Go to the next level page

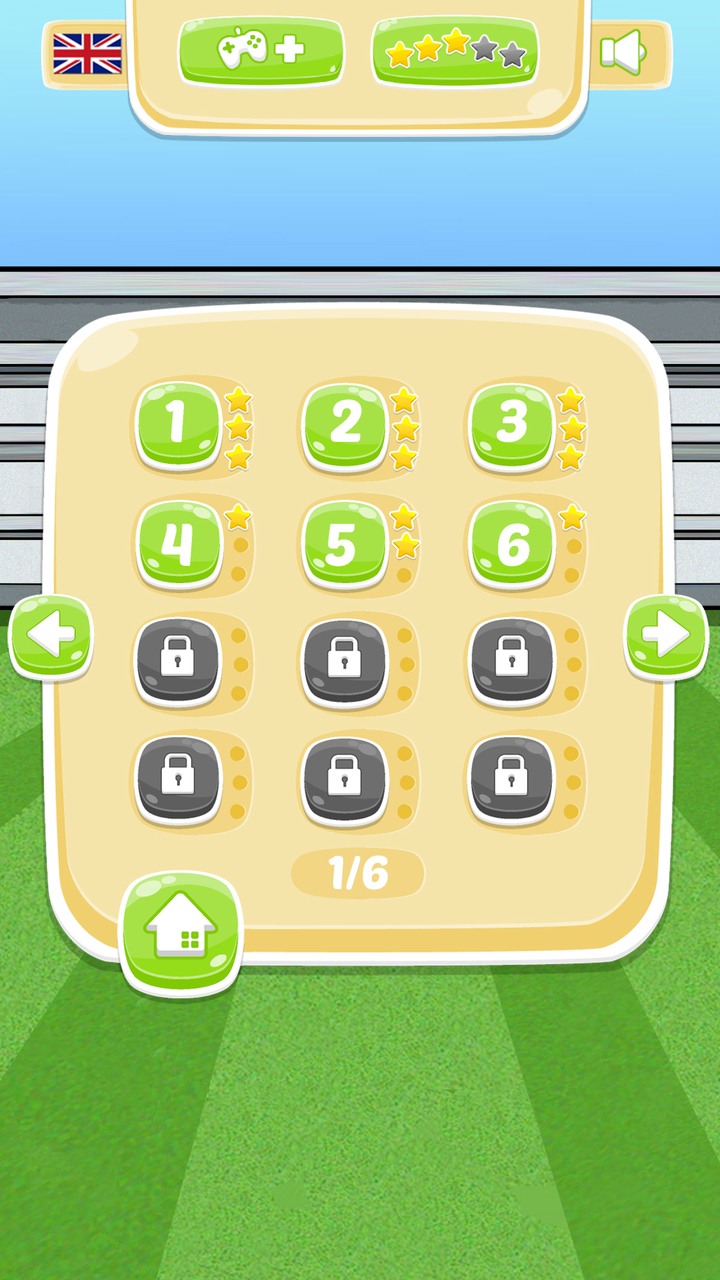(666, 635)
